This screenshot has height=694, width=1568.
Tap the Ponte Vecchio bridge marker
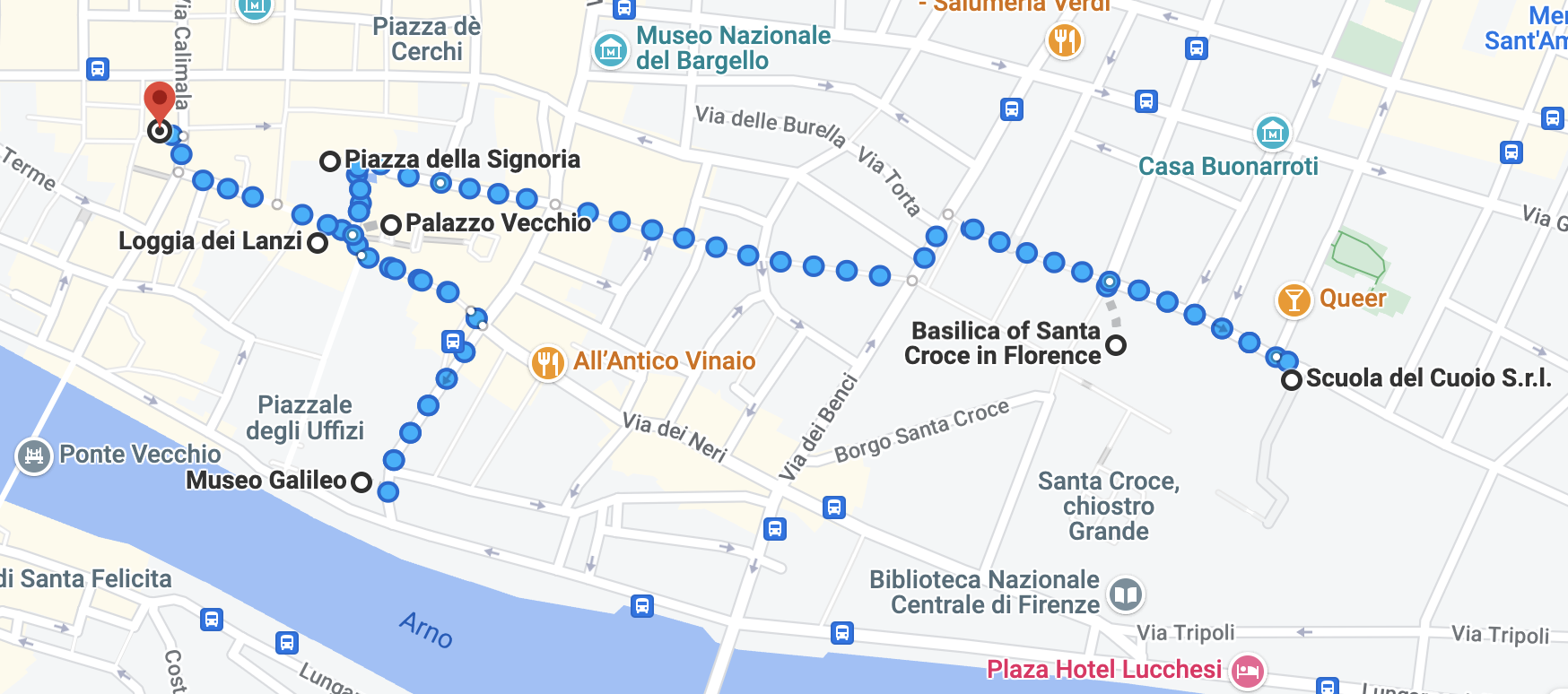[x=34, y=456]
